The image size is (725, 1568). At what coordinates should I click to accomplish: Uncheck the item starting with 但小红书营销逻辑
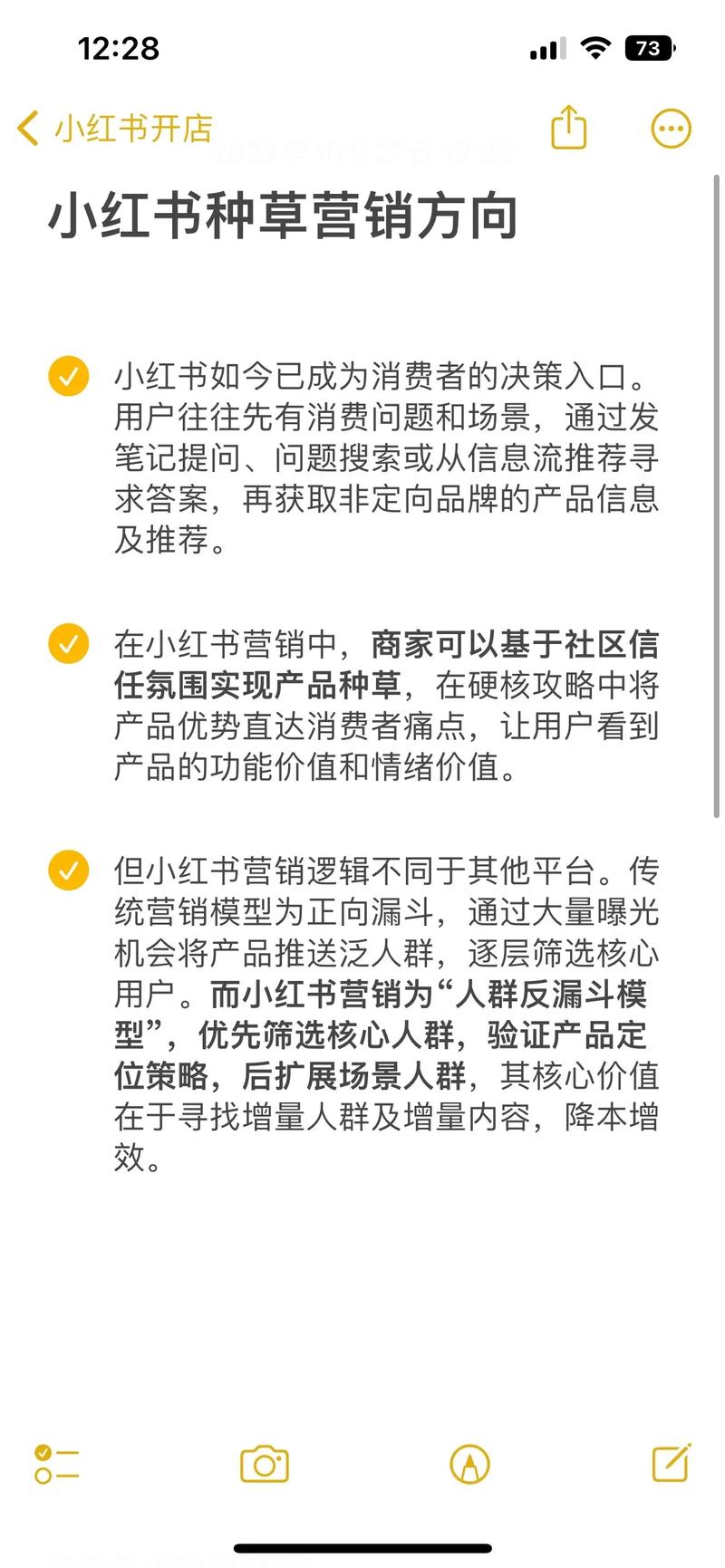tap(69, 870)
